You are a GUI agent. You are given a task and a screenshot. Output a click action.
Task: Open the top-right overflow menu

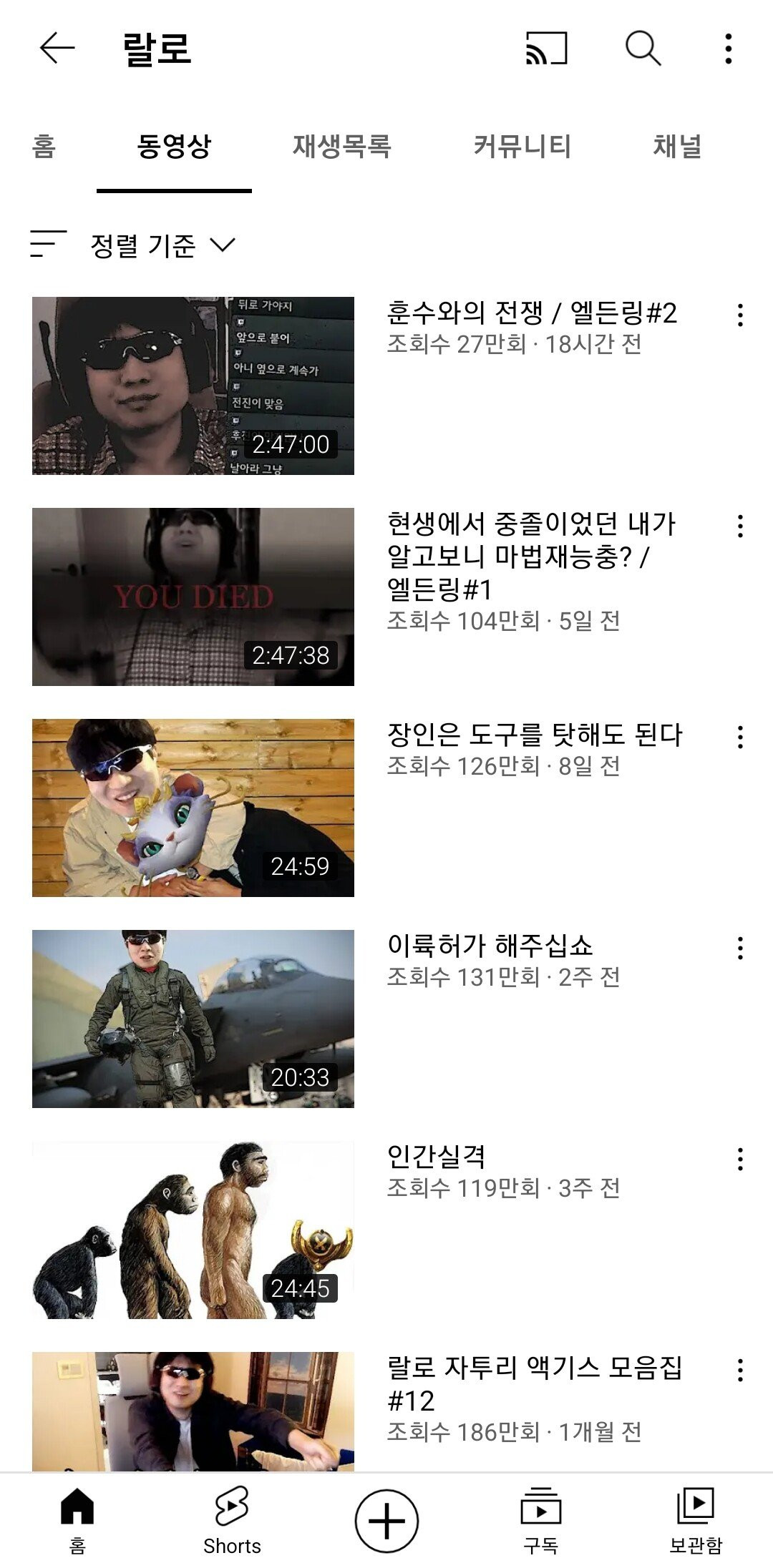pos(728,49)
